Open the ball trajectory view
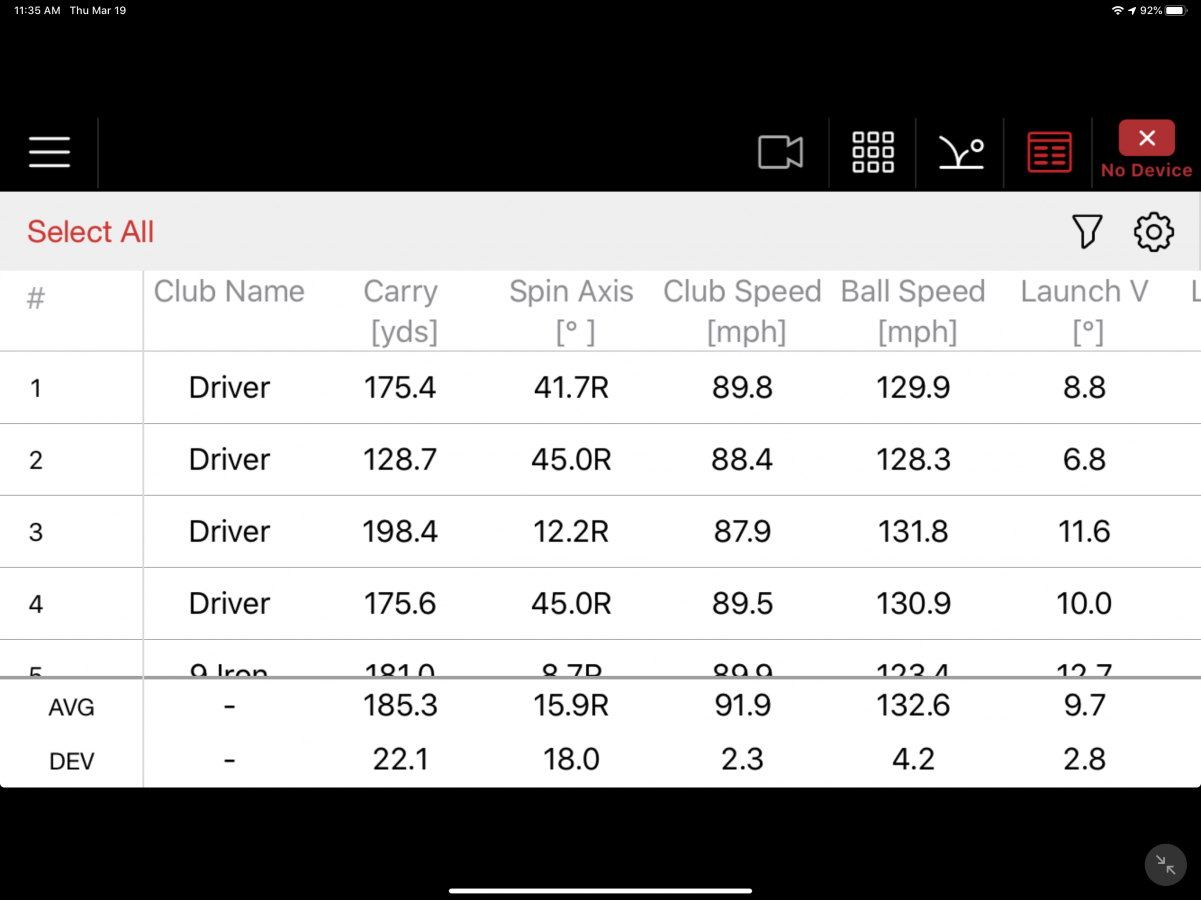This screenshot has height=900, width=1201. 960,153
